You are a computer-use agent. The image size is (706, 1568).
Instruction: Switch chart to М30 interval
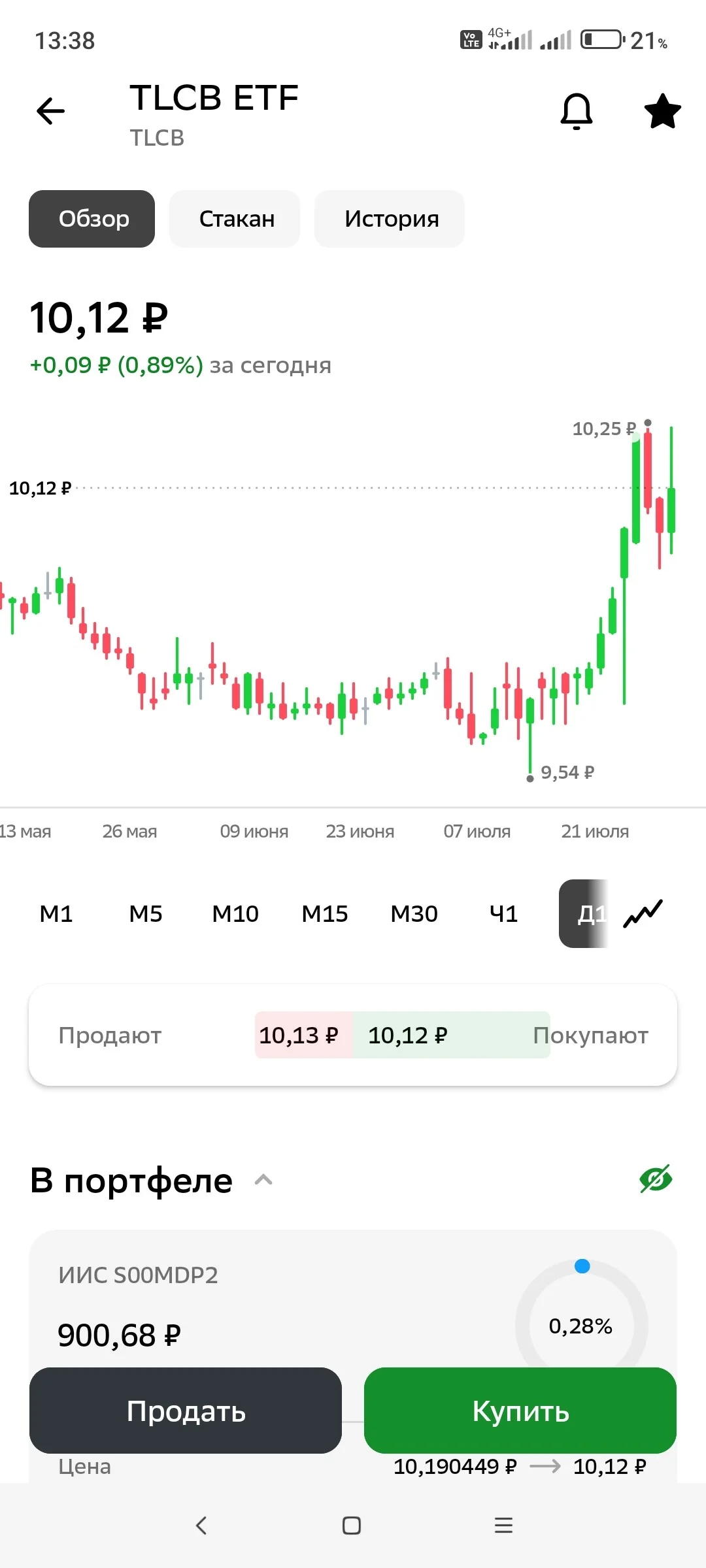tap(414, 913)
